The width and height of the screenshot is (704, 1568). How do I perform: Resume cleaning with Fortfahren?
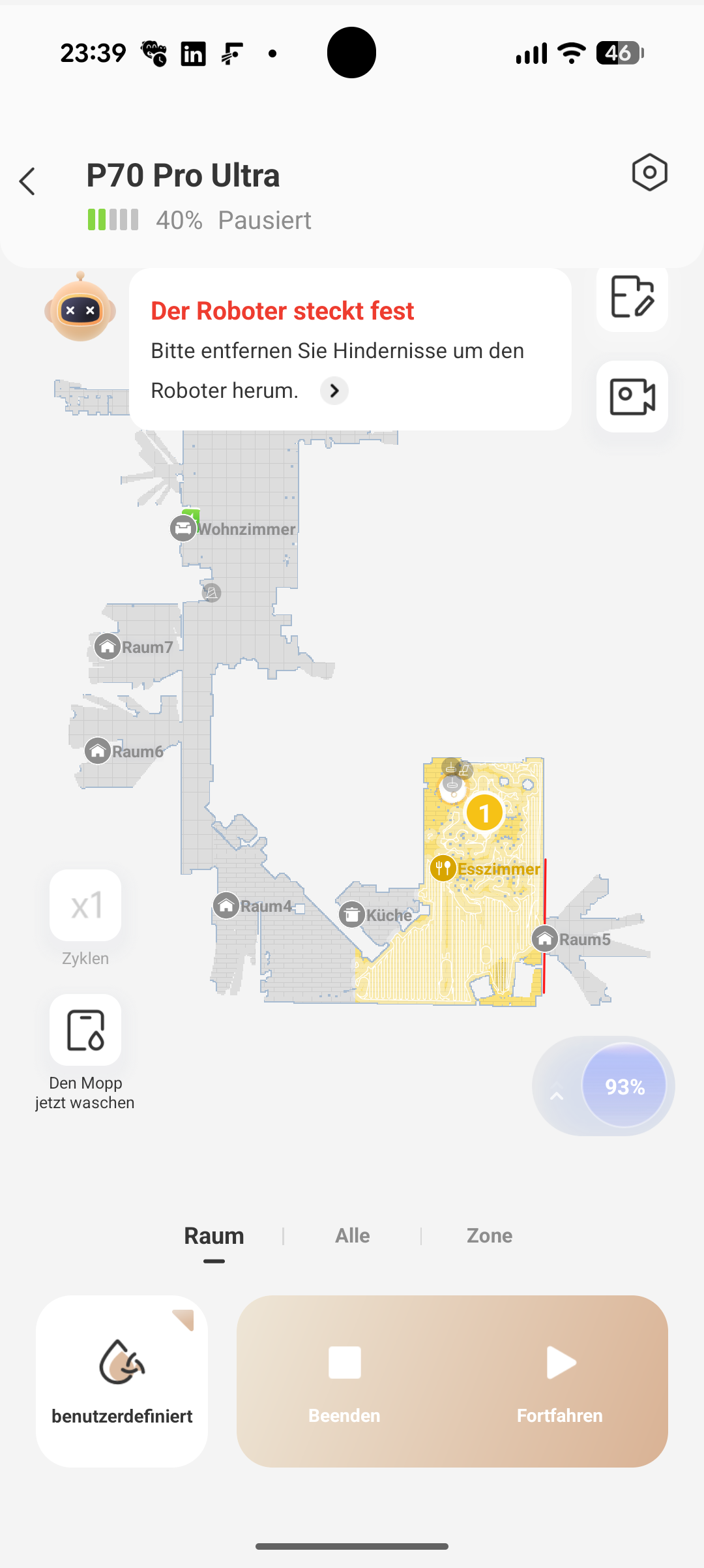[x=559, y=1381]
